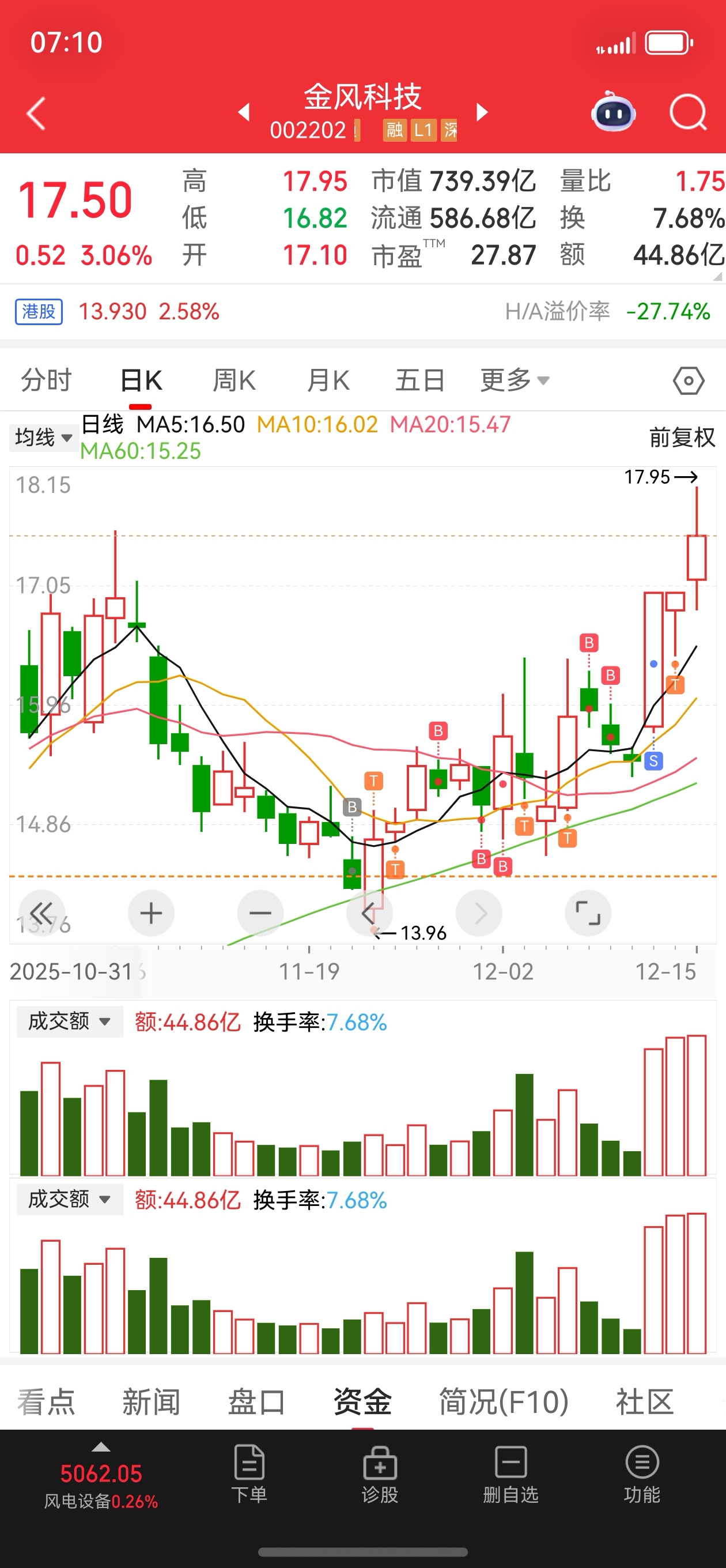Switch to 分时 chart tab
The width and height of the screenshot is (726, 1568).
pos(46,380)
